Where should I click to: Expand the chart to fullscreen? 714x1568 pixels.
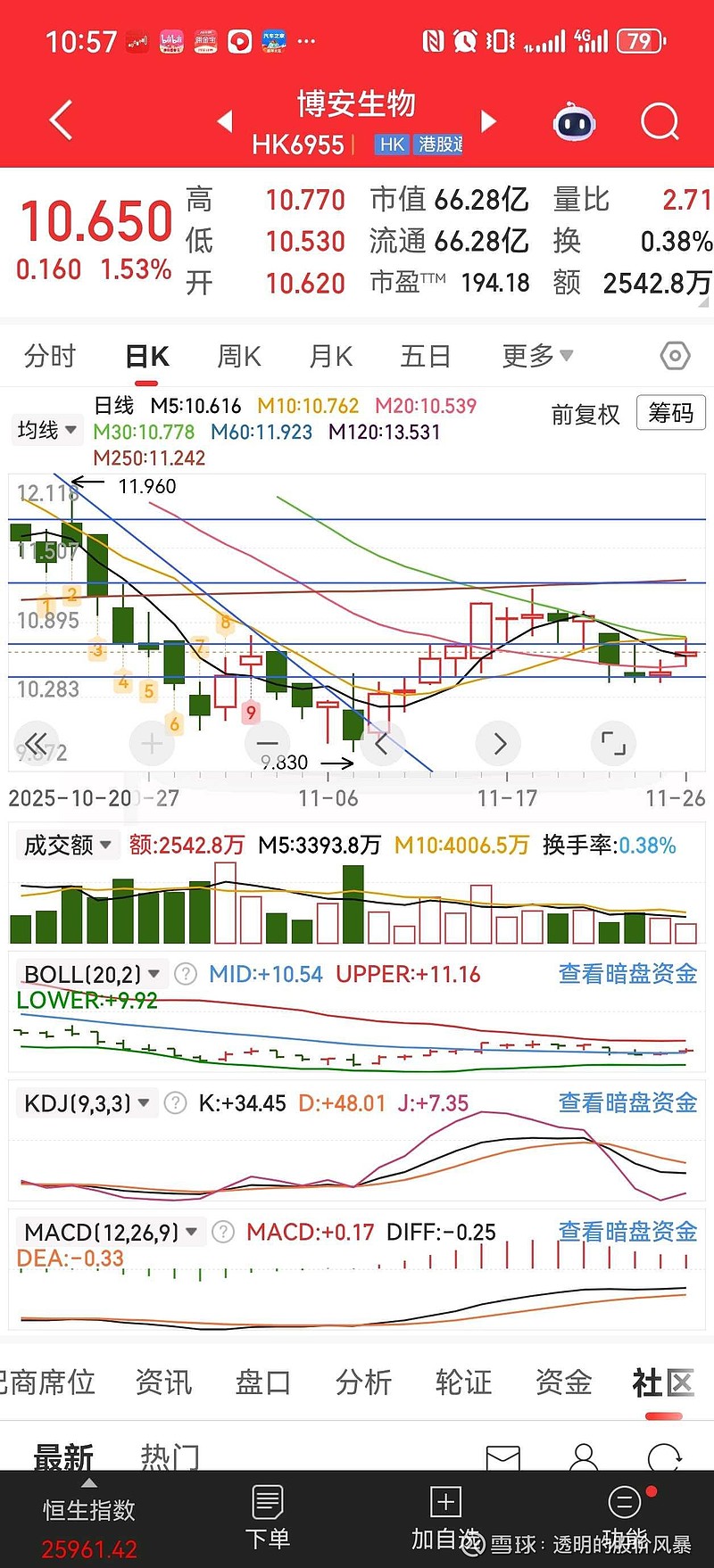[613, 743]
